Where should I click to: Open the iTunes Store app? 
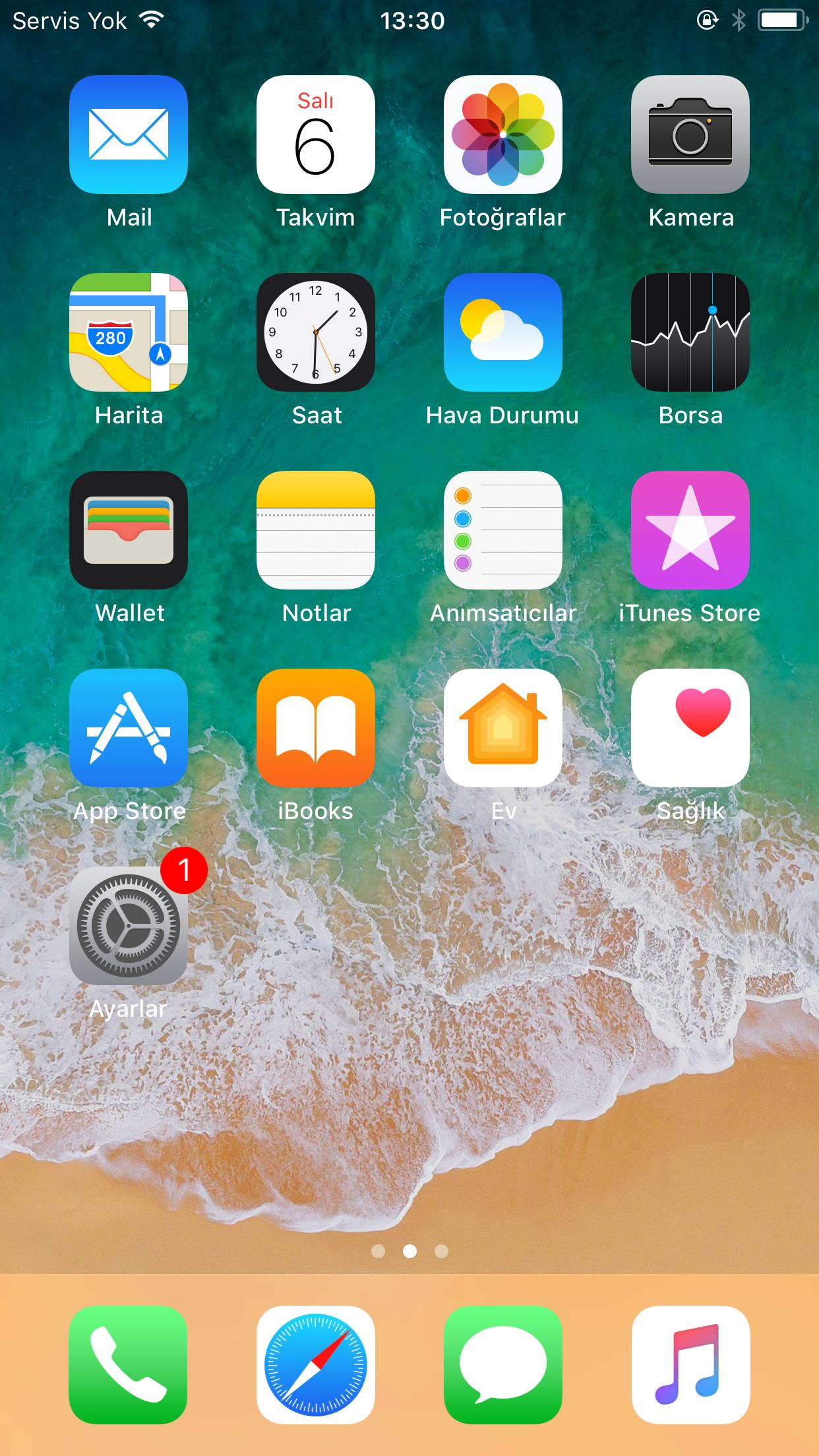click(x=690, y=530)
